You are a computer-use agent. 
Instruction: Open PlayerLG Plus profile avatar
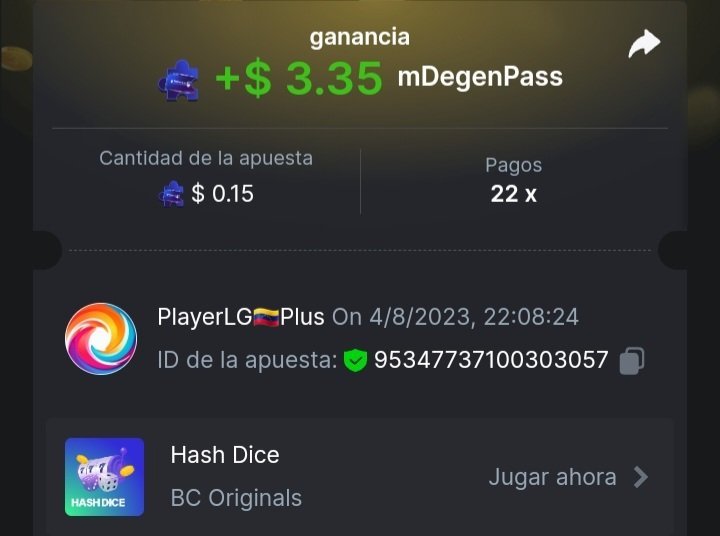coord(101,339)
